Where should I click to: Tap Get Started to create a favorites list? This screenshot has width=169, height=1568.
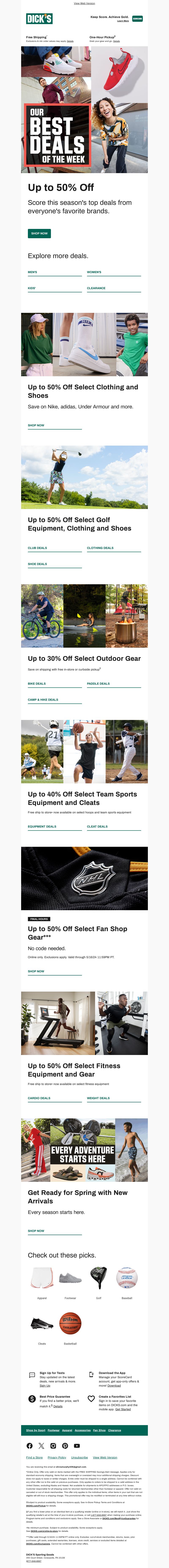point(123,1409)
